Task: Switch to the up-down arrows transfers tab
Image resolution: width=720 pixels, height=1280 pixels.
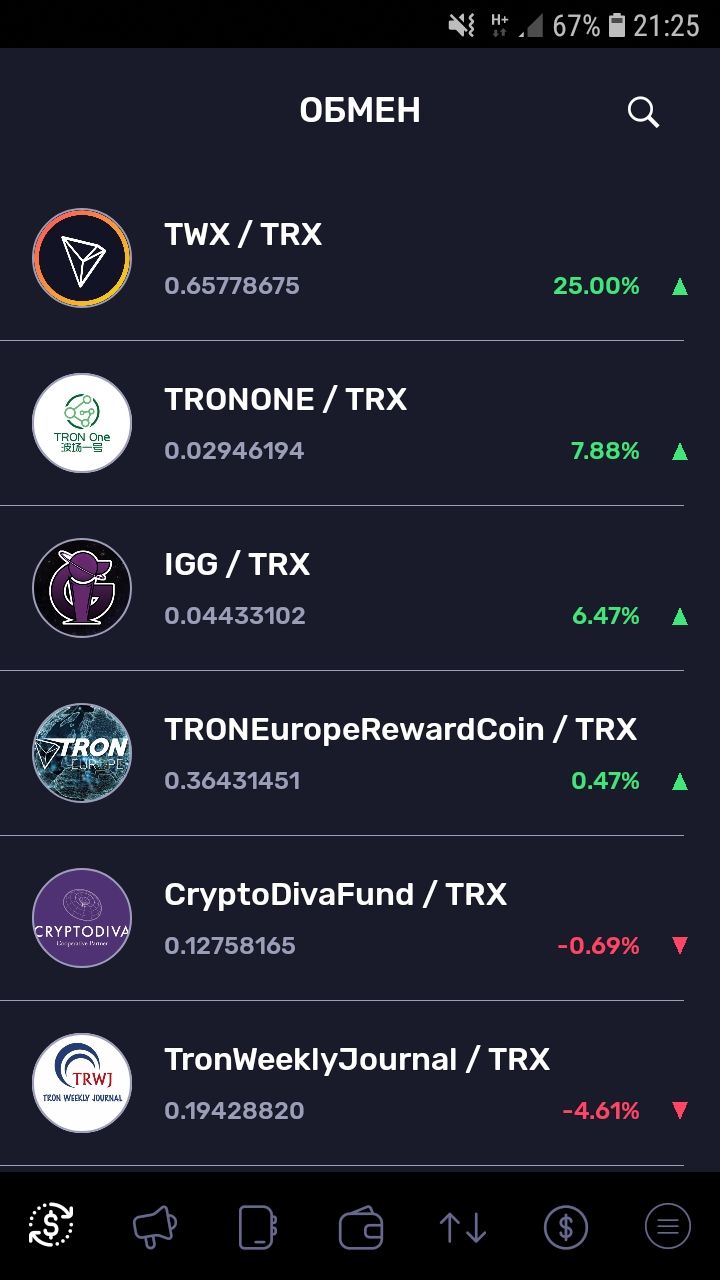Action: click(x=463, y=1227)
